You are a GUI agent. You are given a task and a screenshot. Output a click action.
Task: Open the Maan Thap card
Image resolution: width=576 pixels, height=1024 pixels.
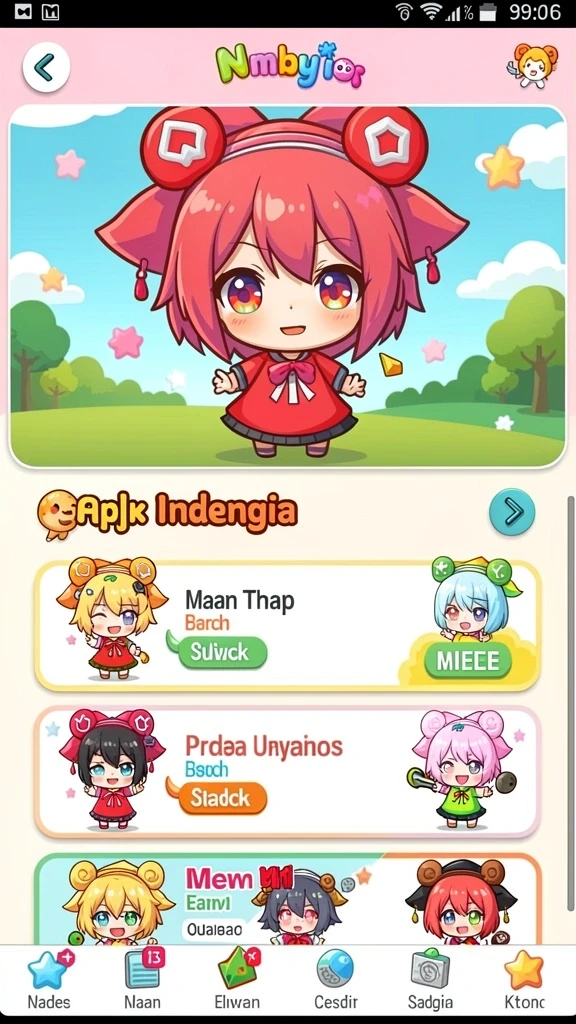point(287,626)
